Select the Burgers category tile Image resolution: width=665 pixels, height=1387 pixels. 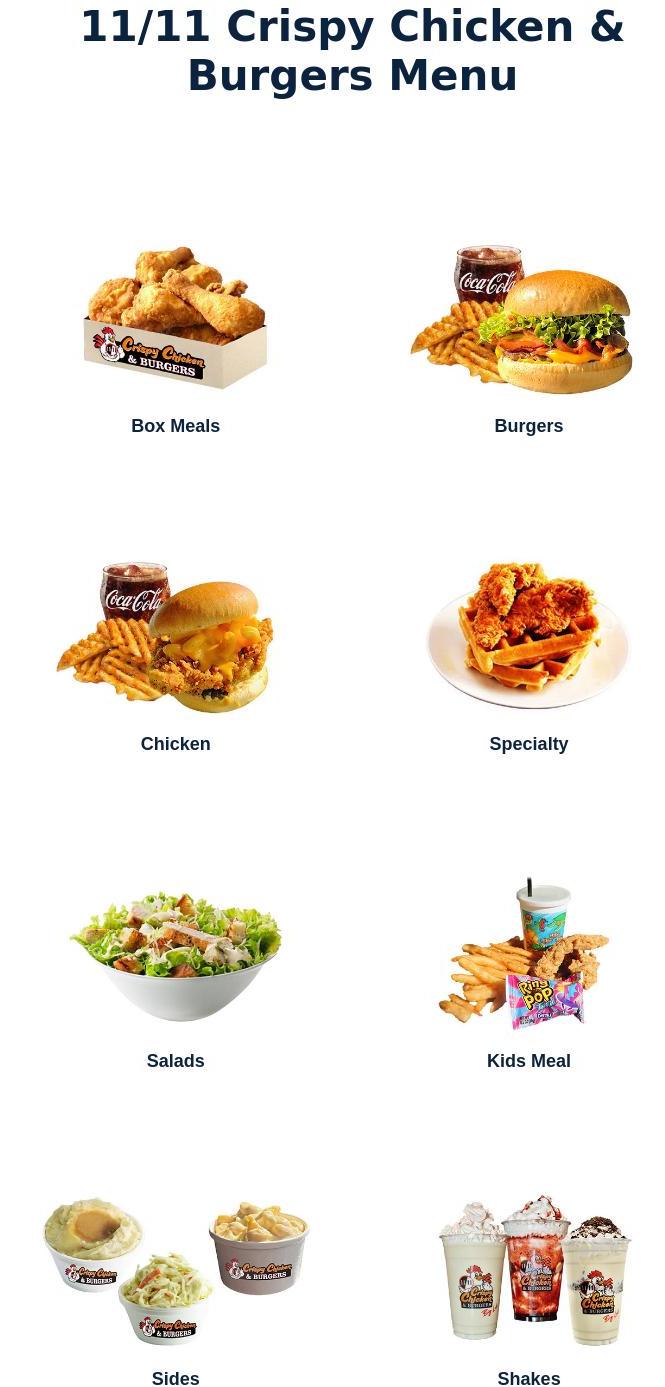(x=528, y=320)
